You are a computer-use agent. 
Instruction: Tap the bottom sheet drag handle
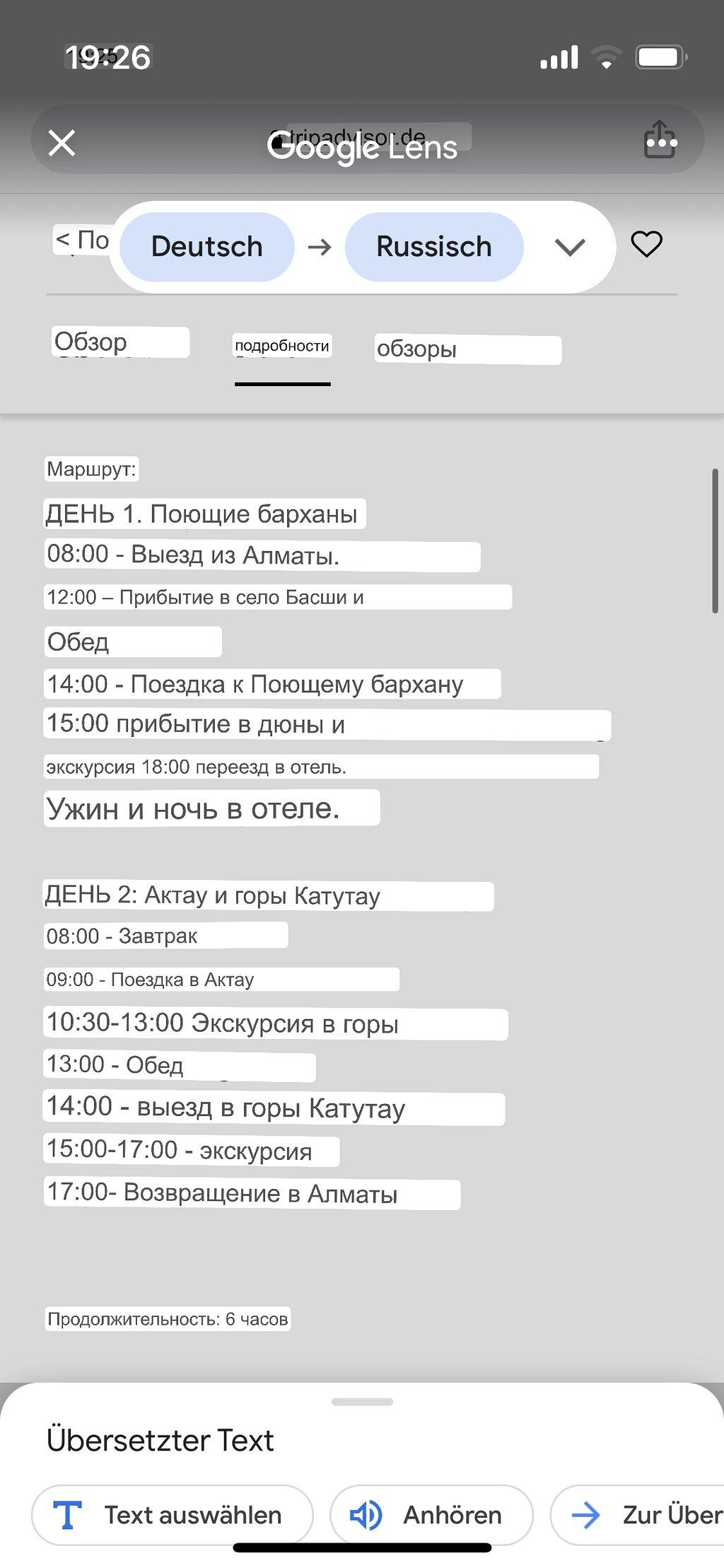pos(362,1402)
